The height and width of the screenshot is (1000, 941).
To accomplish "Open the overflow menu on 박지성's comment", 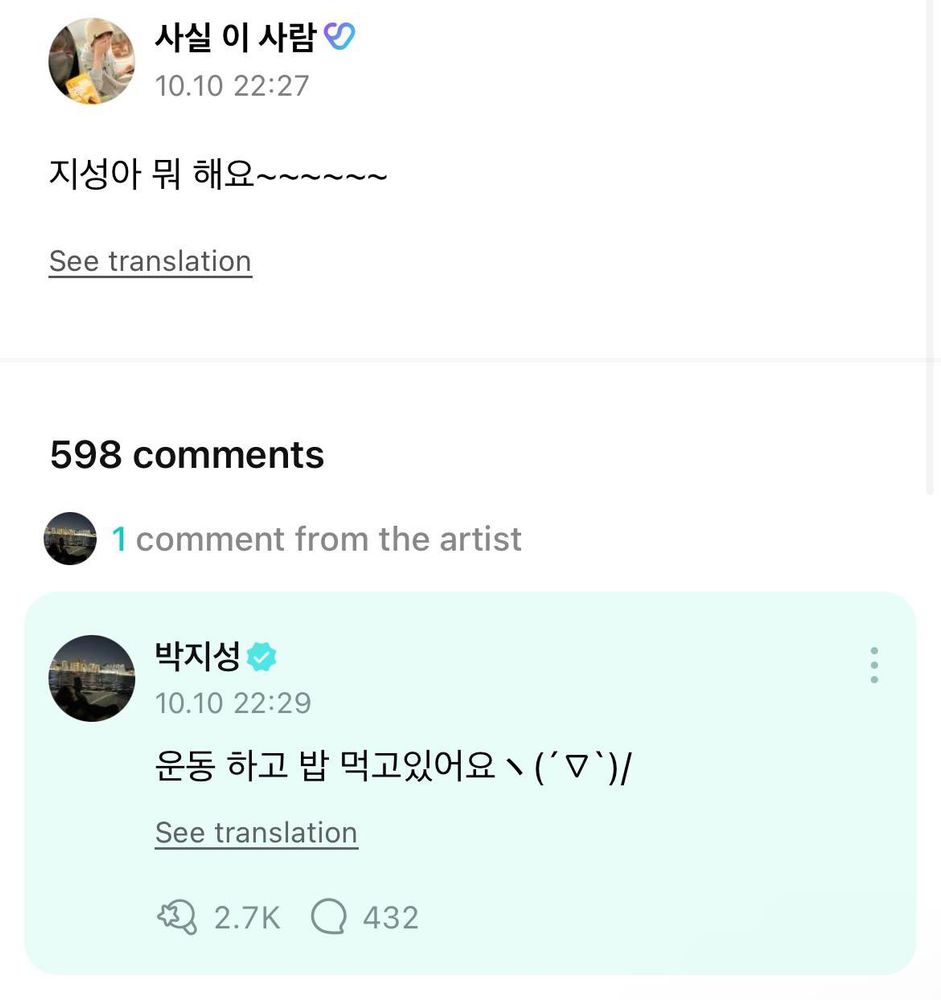I will click(874, 665).
